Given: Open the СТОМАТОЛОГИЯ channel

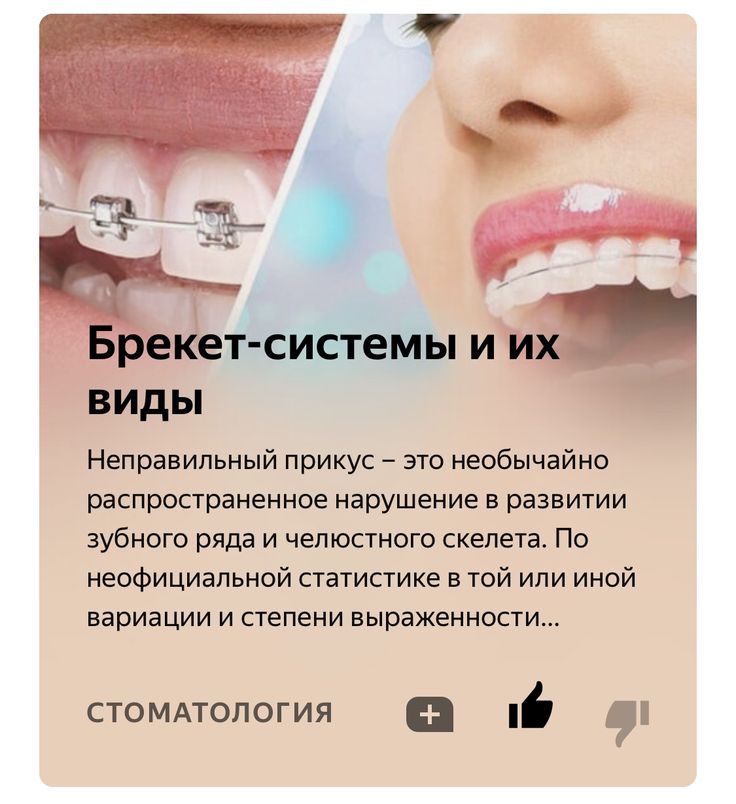Looking at the screenshot, I should pyautogui.click(x=210, y=713).
